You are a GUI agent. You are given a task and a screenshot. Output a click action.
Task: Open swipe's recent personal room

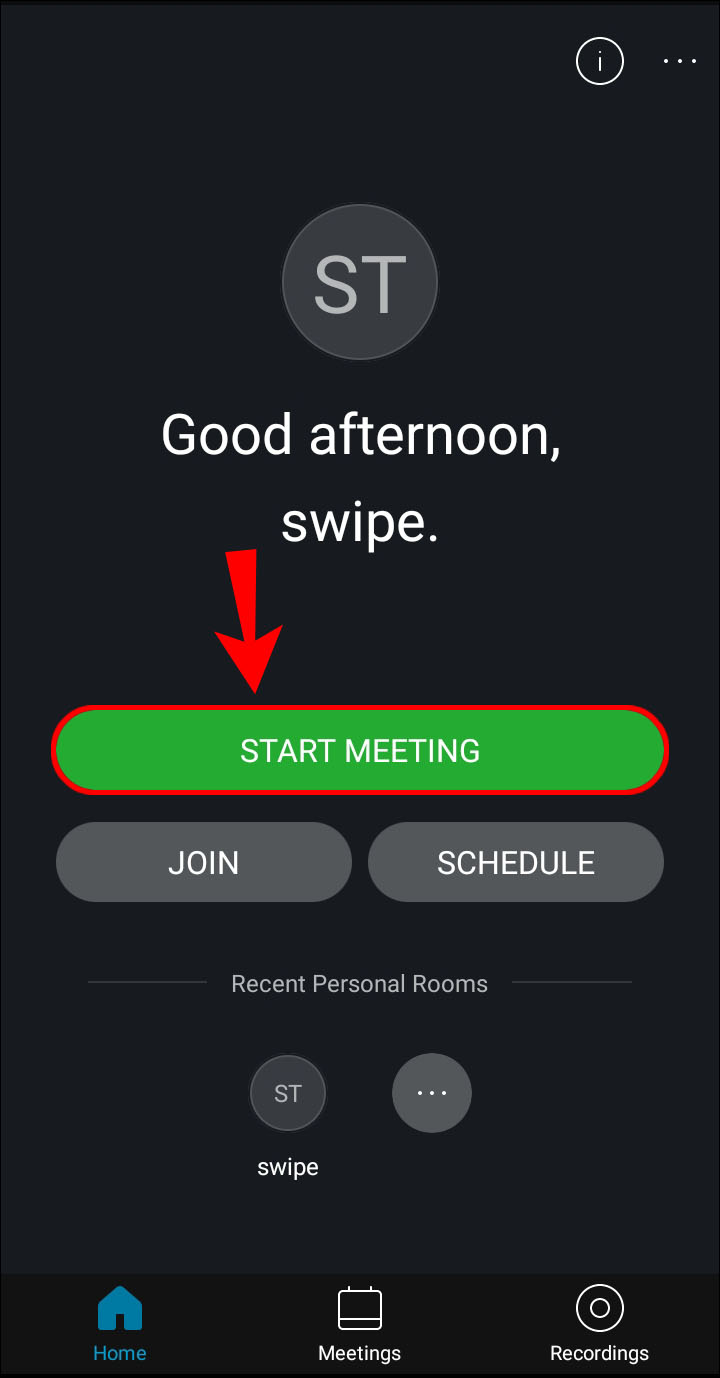tap(288, 1094)
